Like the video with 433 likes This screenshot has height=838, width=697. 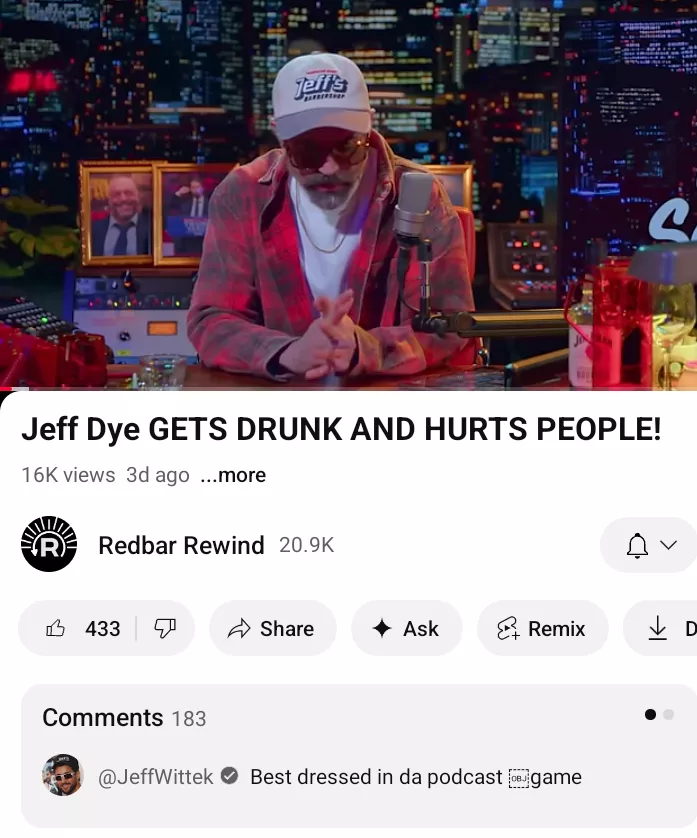pyautogui.click(x=83, y=628)
